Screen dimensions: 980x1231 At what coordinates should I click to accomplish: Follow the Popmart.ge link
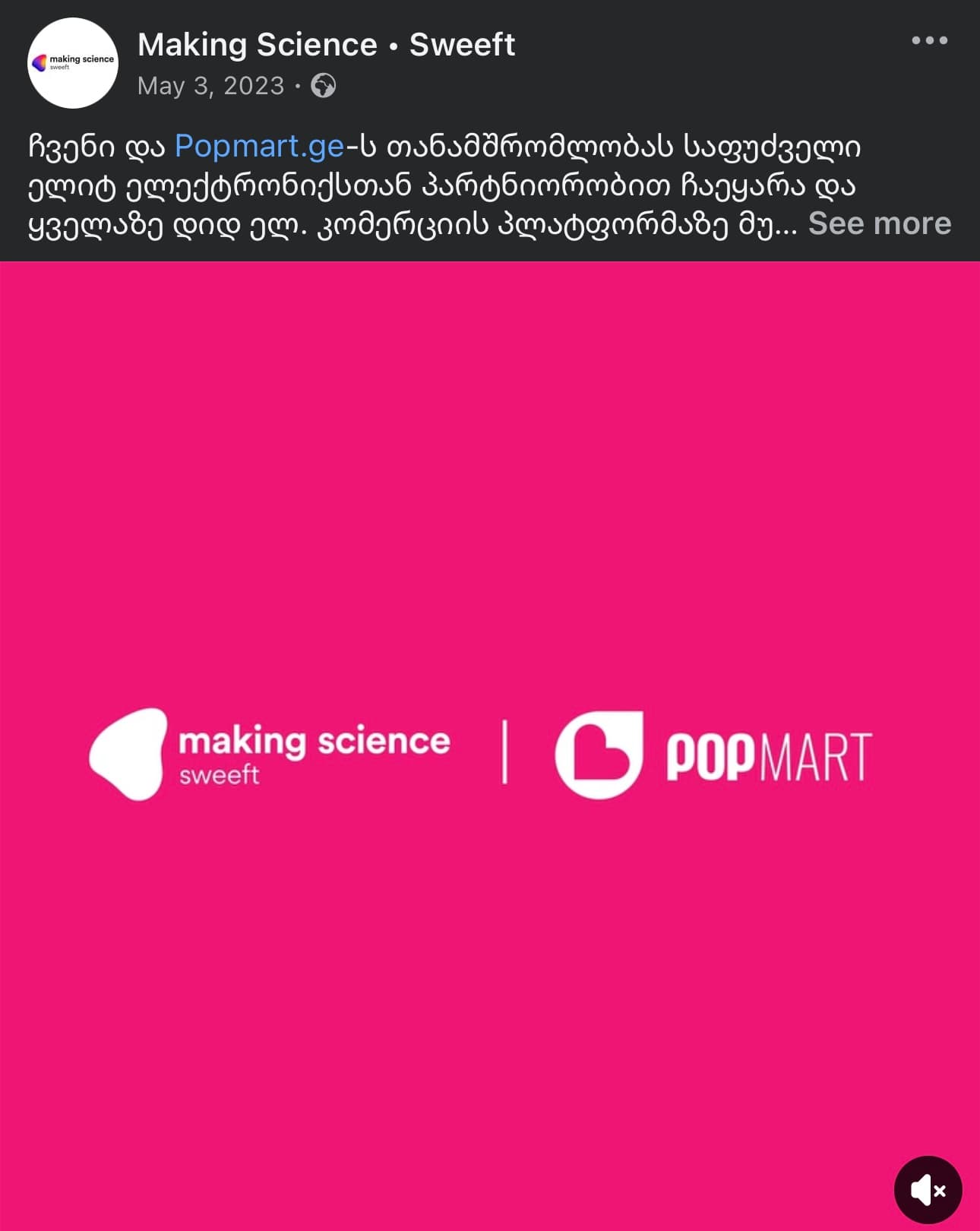(x=259, y=146)
